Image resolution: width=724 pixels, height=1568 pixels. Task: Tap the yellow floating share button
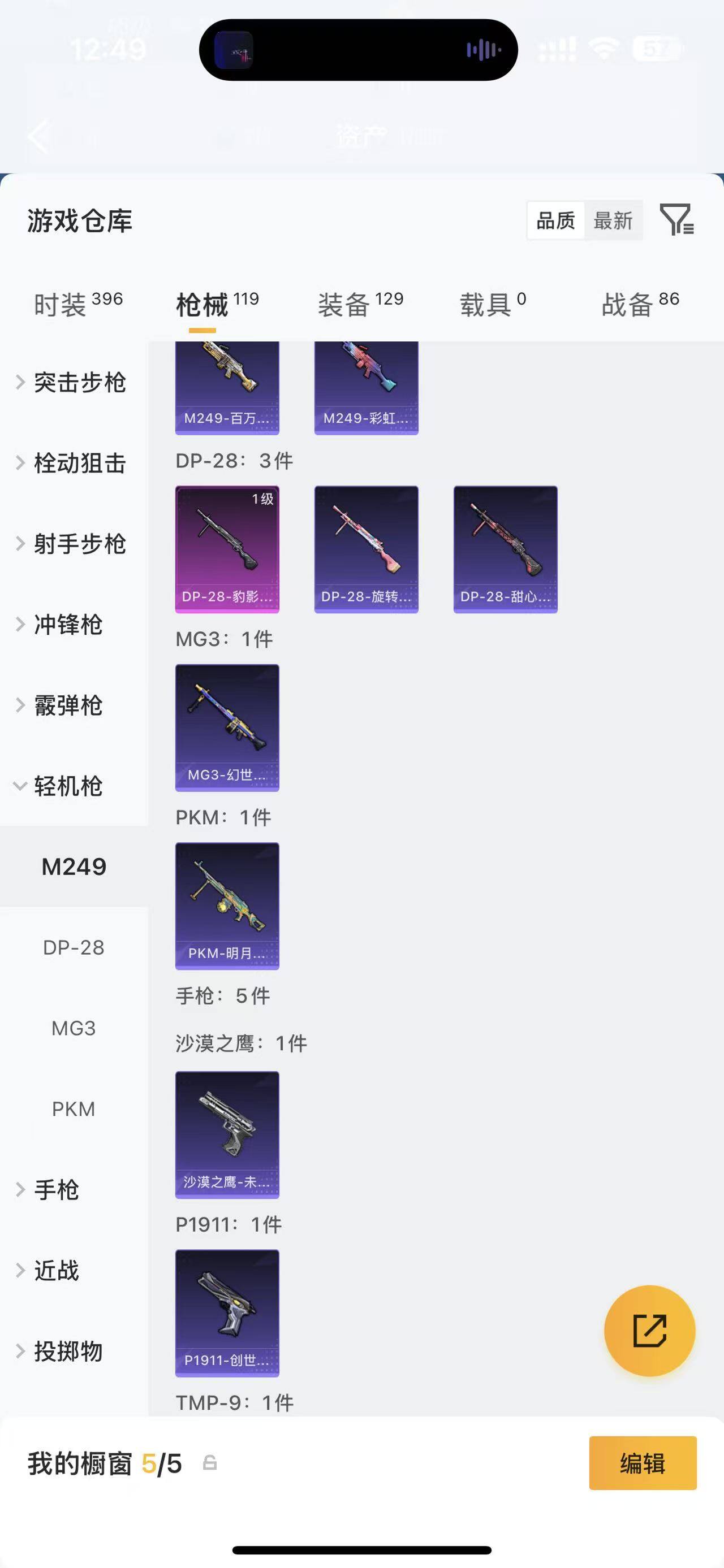tap(649, 1331)
